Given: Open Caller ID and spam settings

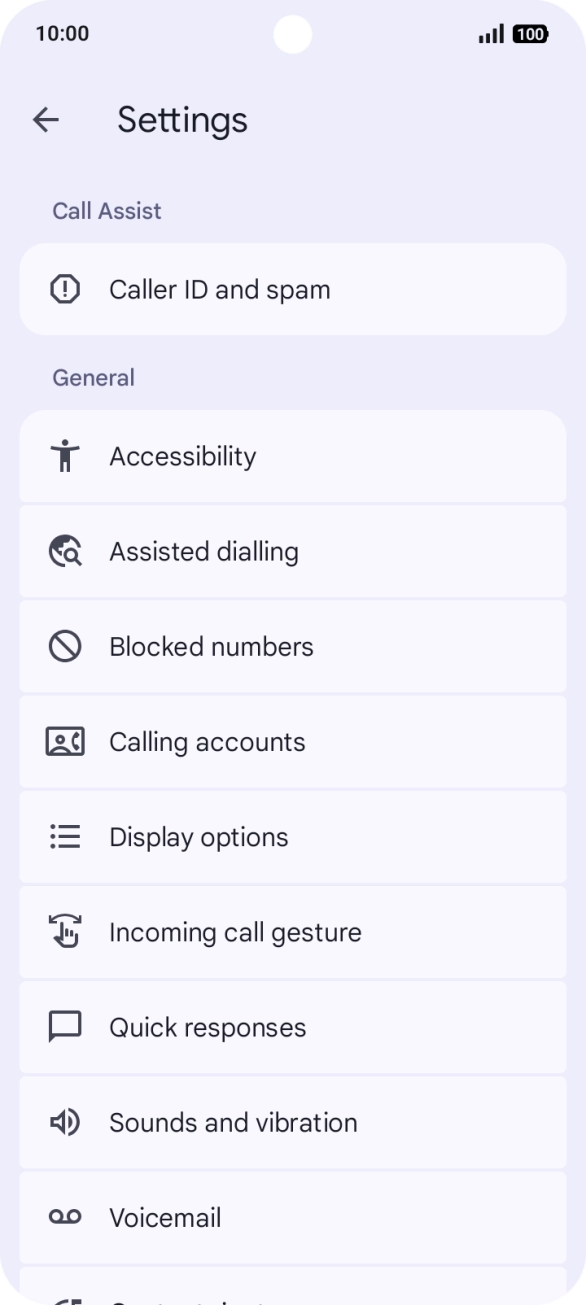Looking at the screenshot, I should (x=293, y=290).
